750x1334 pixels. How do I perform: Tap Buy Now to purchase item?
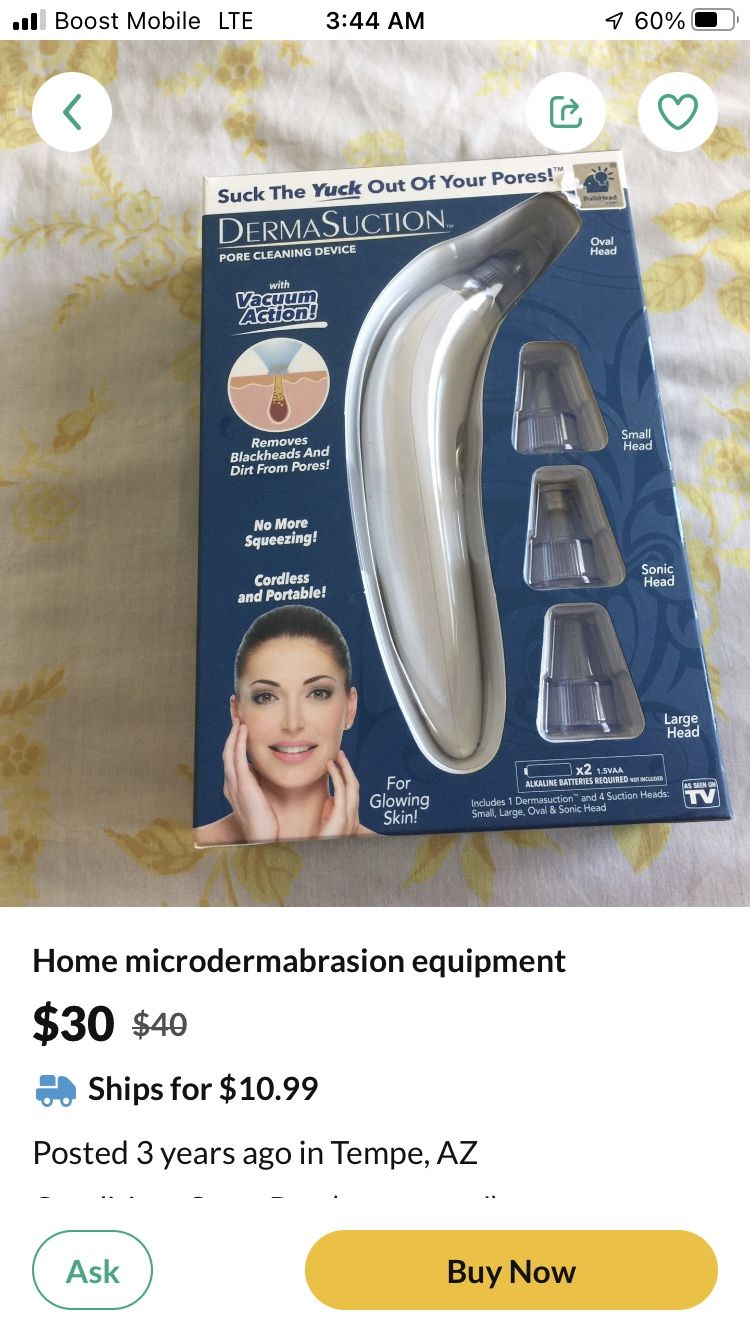coord(511,1271)
